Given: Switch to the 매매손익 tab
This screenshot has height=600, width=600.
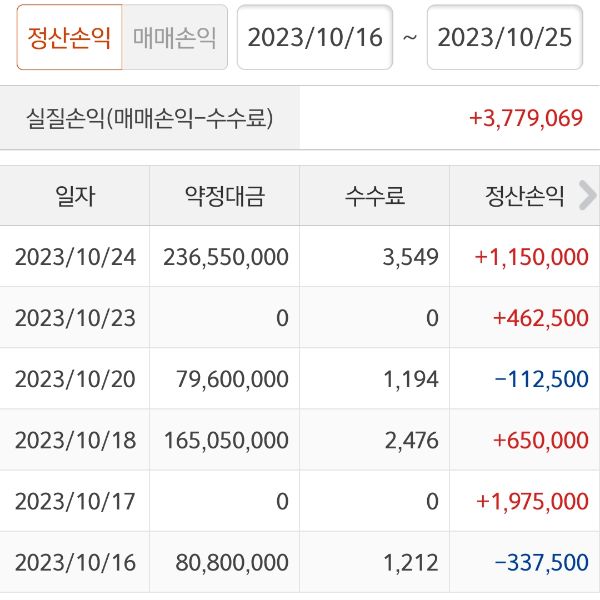Looking at the screenshot, I should tap(174, 37).
